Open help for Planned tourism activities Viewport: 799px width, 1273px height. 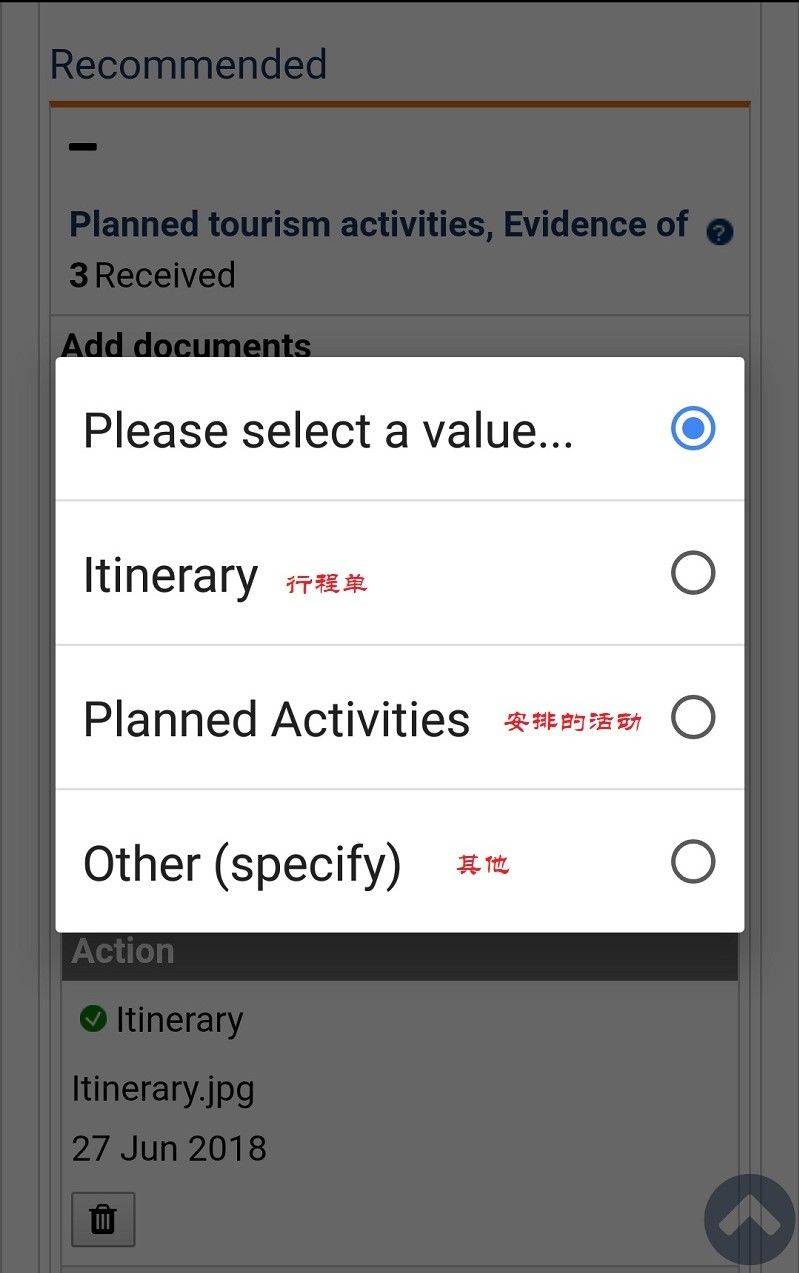(719, 232)
